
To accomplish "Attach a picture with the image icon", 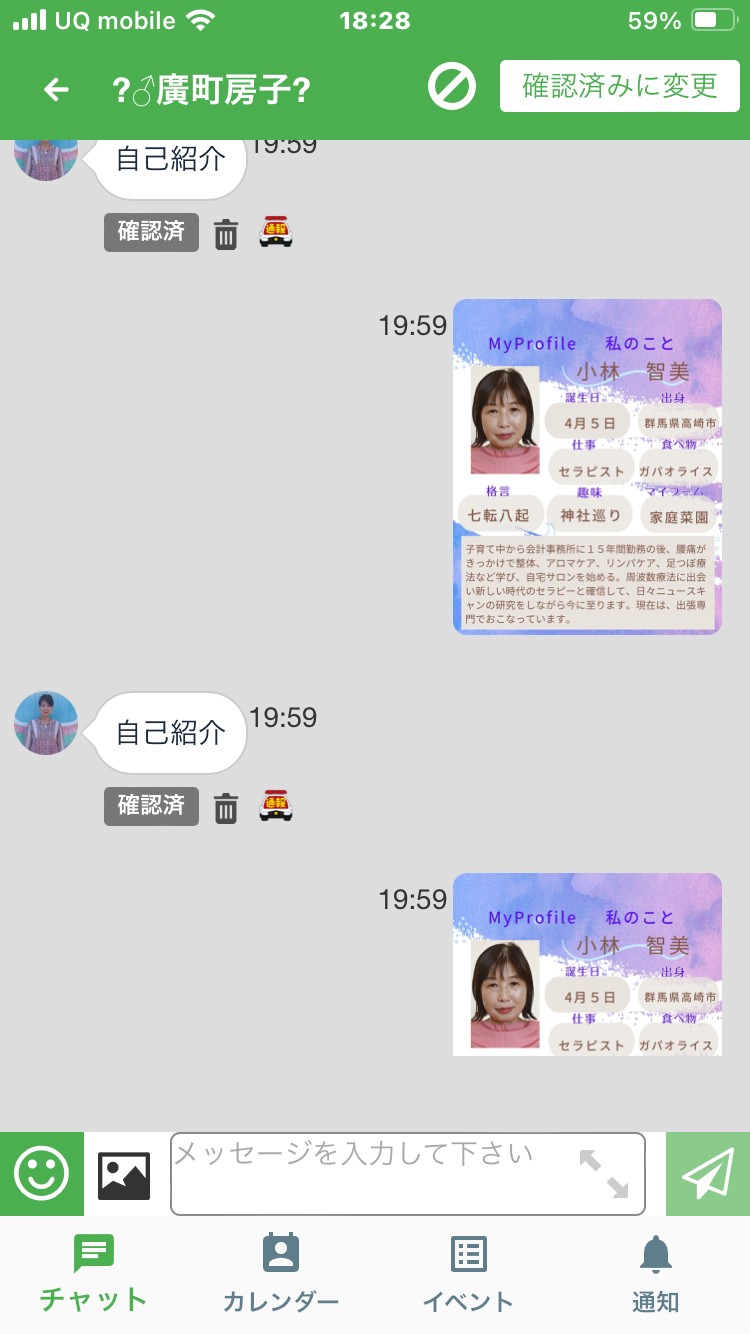I will pyautogui.click(x=124, y=1175).
